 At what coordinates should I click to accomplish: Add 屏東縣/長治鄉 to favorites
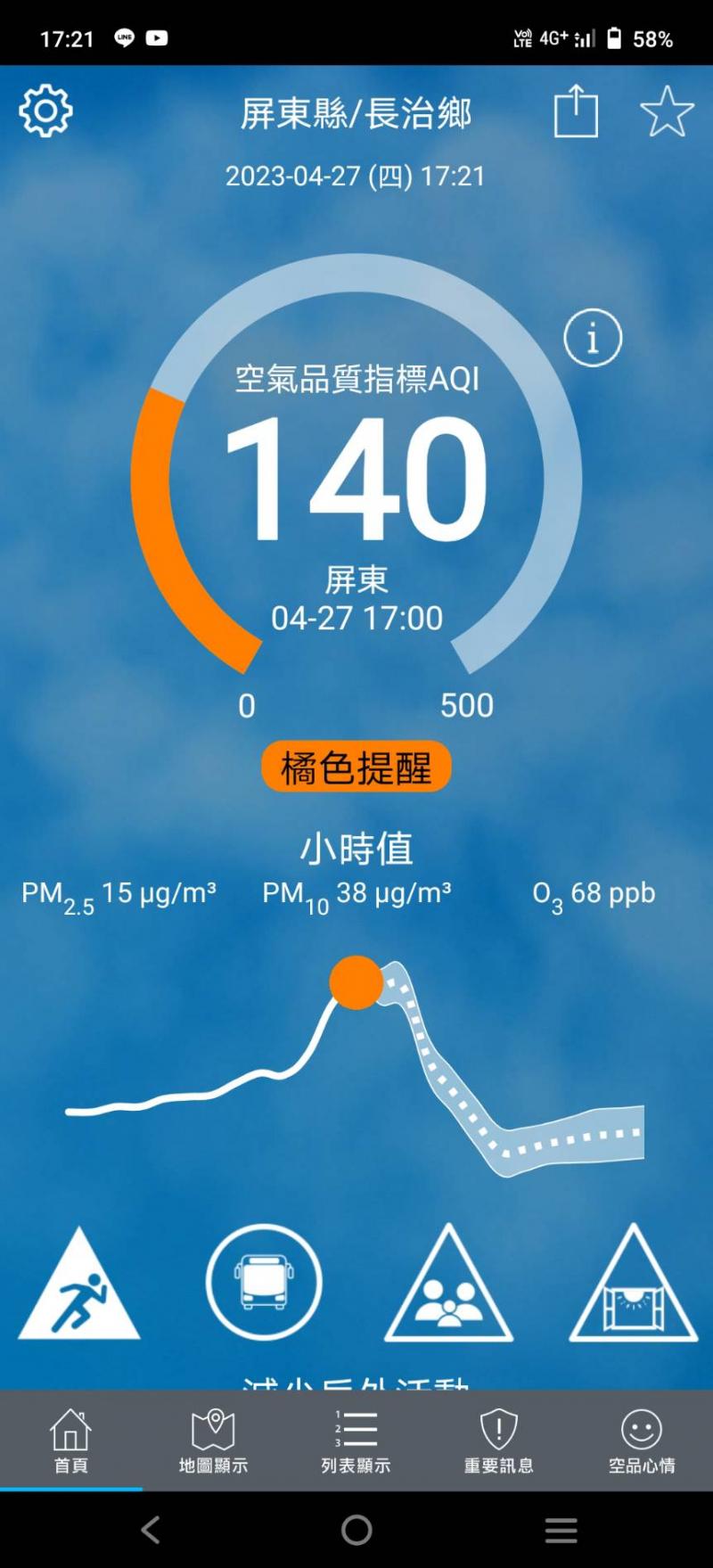667,112
